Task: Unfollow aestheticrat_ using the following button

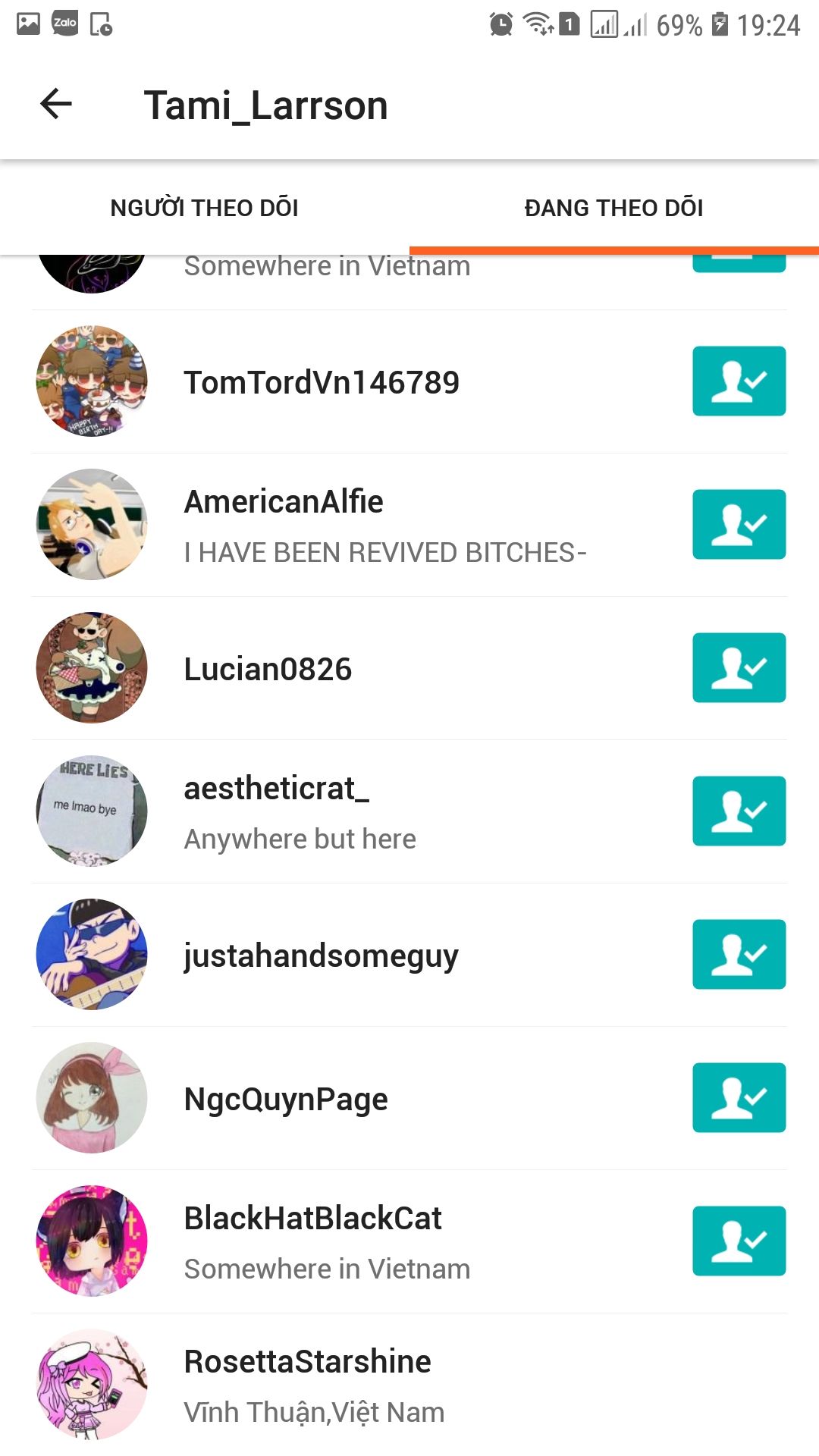Action: pos(739,811)
